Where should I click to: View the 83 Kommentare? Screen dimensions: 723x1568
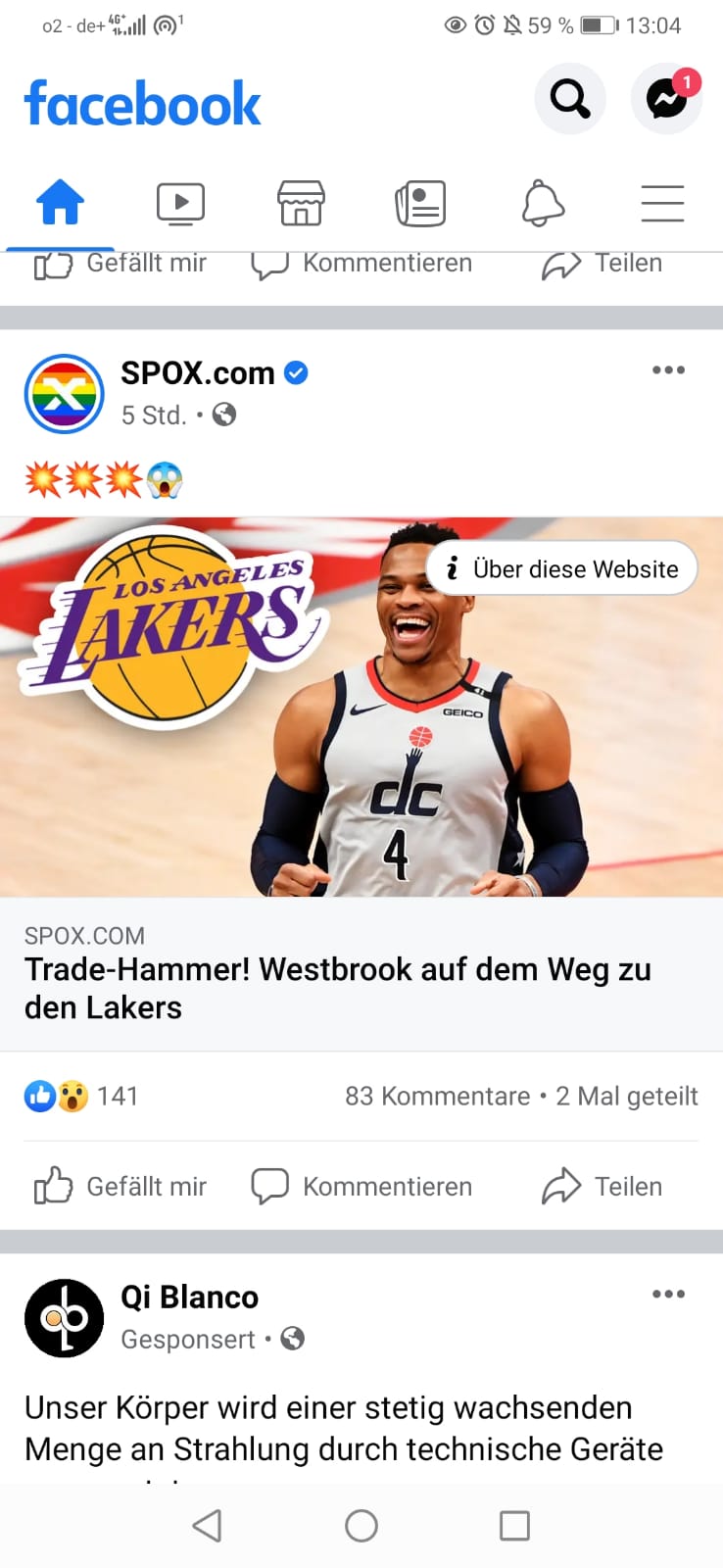coord(437,1096)
